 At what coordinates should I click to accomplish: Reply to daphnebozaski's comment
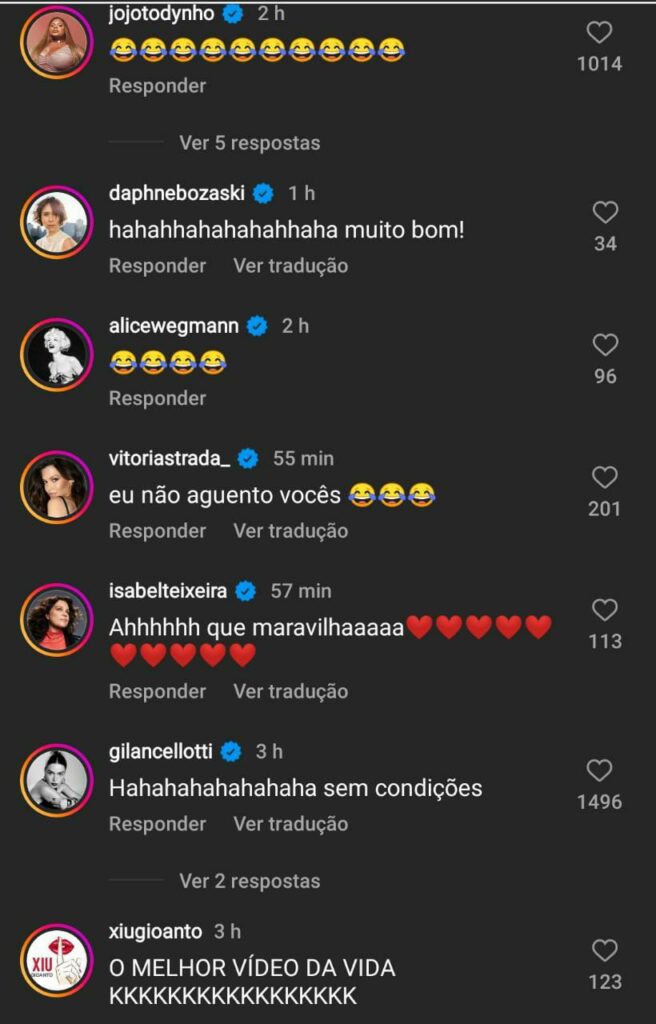(x=157, y=266)
